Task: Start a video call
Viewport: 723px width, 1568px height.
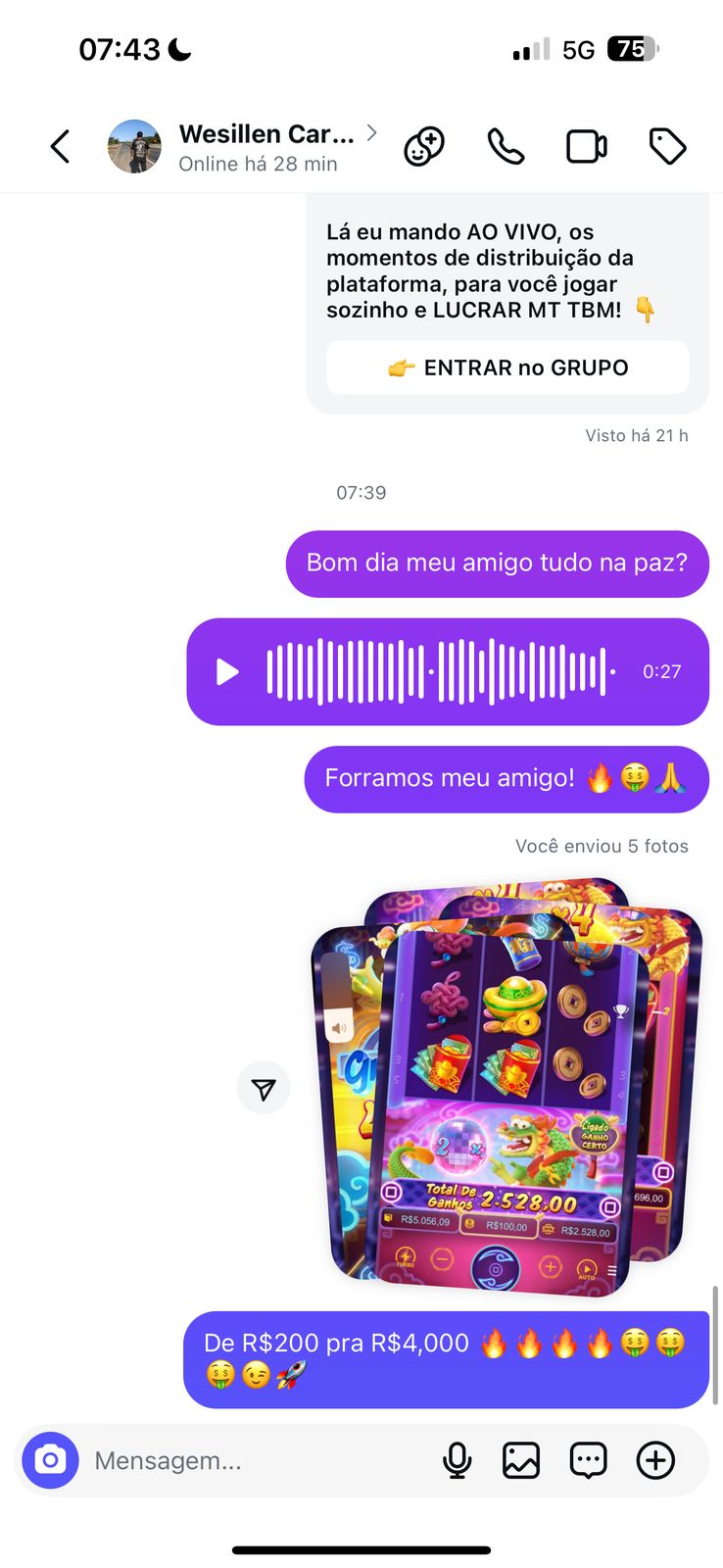Action: (587, 147)
